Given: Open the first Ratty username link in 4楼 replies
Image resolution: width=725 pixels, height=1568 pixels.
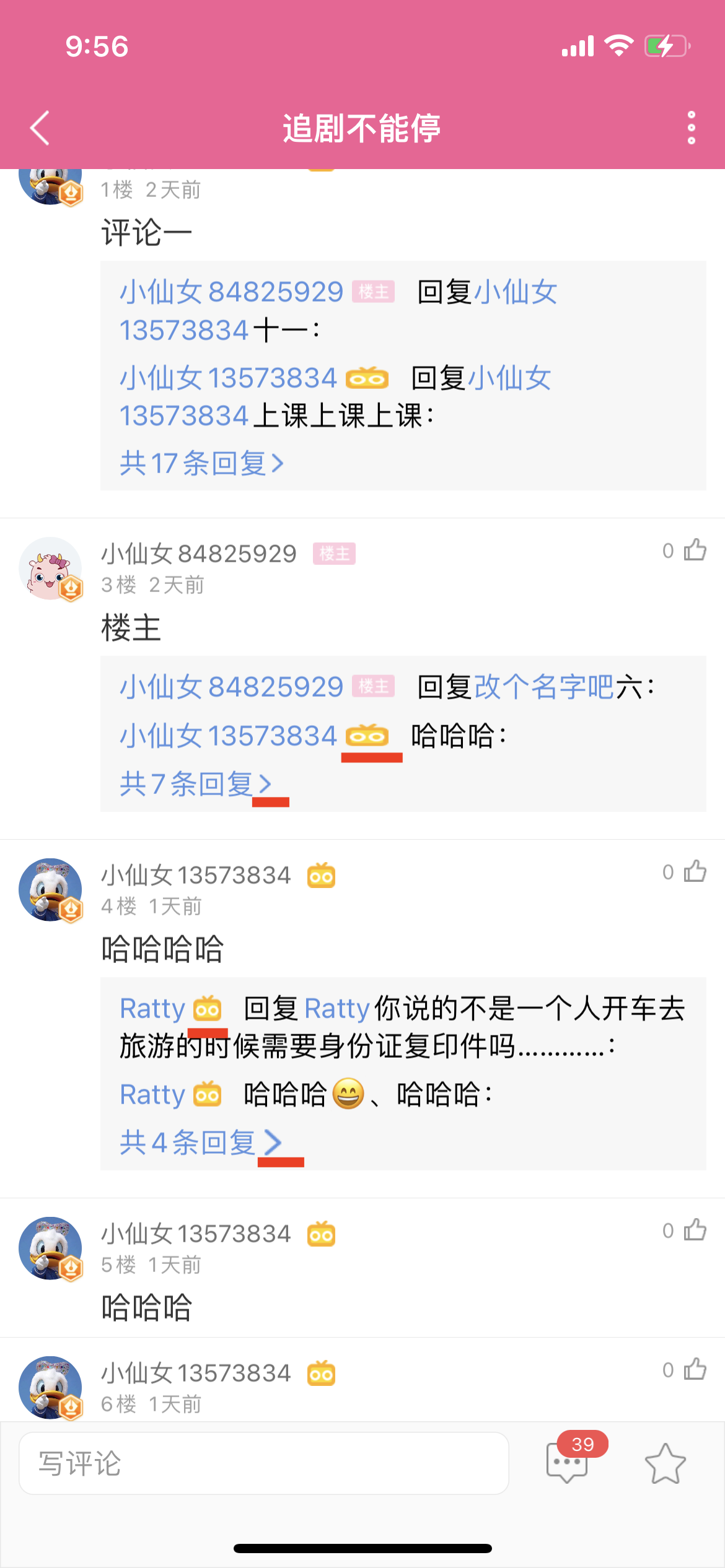Looking at the screenshot, I should click(152, 1008).
